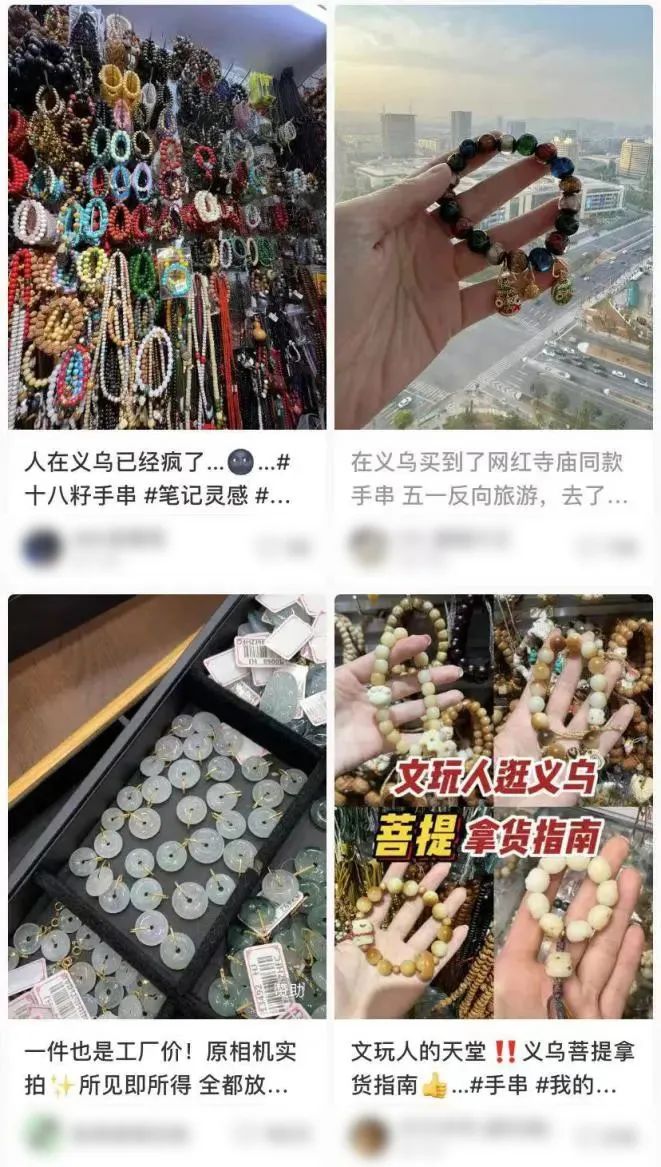The width and height of the screenshot is (661, 1167).
Task: Open the 网红寺庙同款手串 post
Action: pyautogui.click(x=493, y=217)
